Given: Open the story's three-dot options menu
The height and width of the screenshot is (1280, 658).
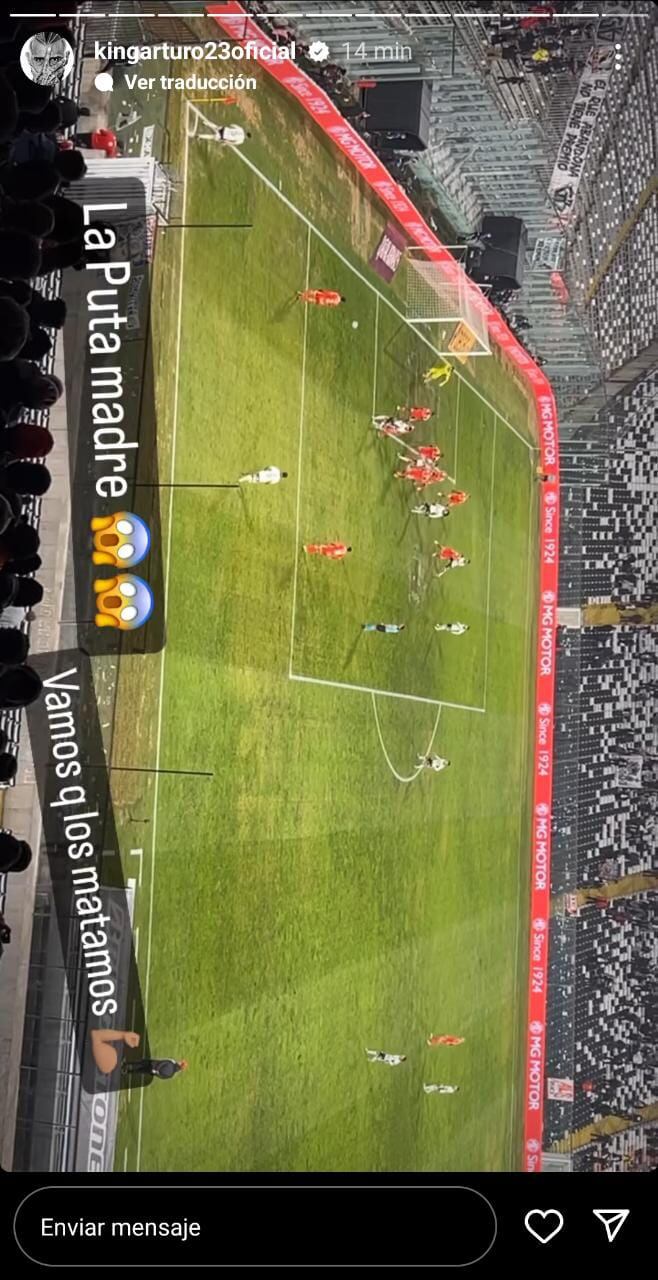Looking at the screenshot, I should point(618,57).
